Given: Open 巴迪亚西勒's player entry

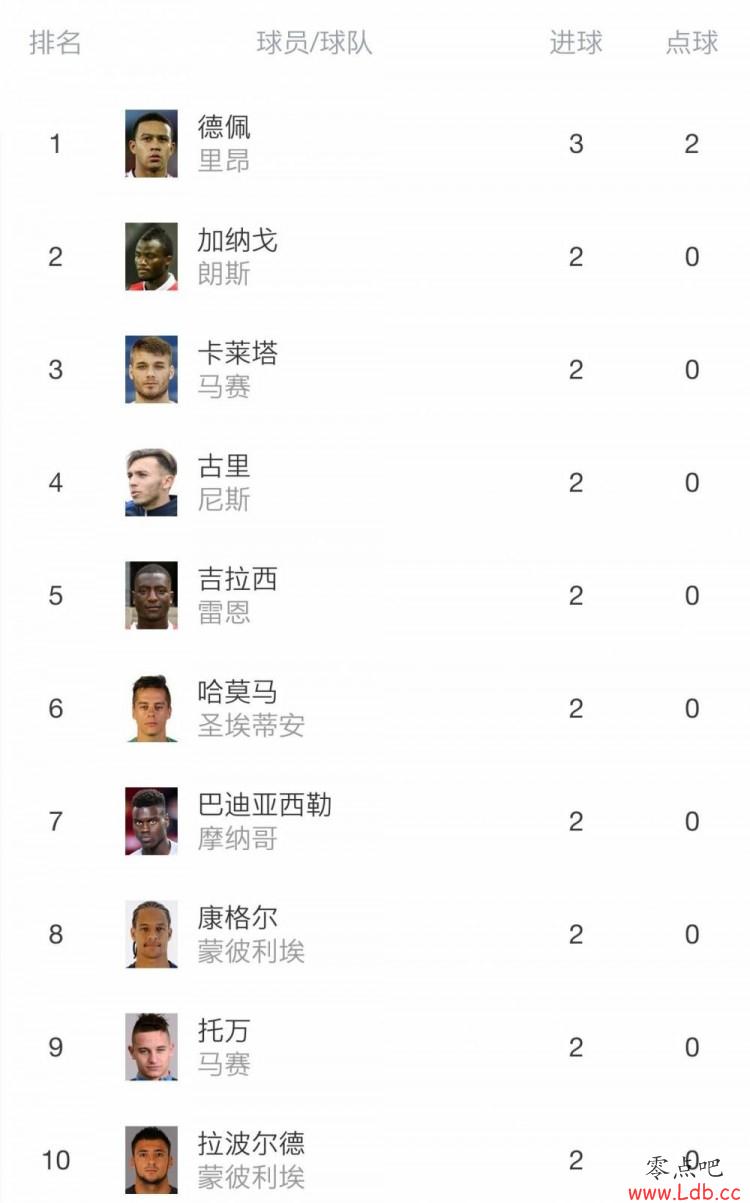Looking at the screenshot, I should 264,806.
